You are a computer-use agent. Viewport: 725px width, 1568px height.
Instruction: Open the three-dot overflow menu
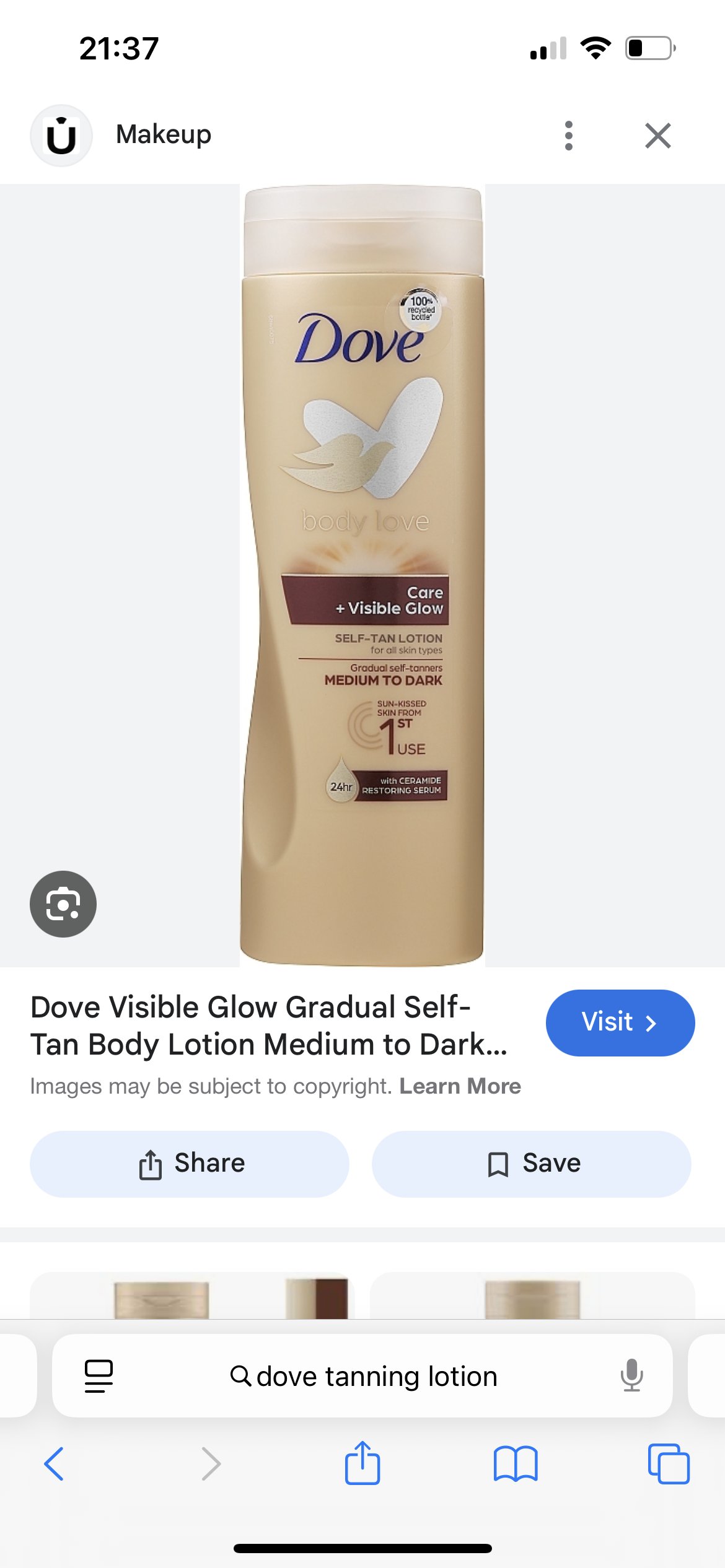pos(568,136)
